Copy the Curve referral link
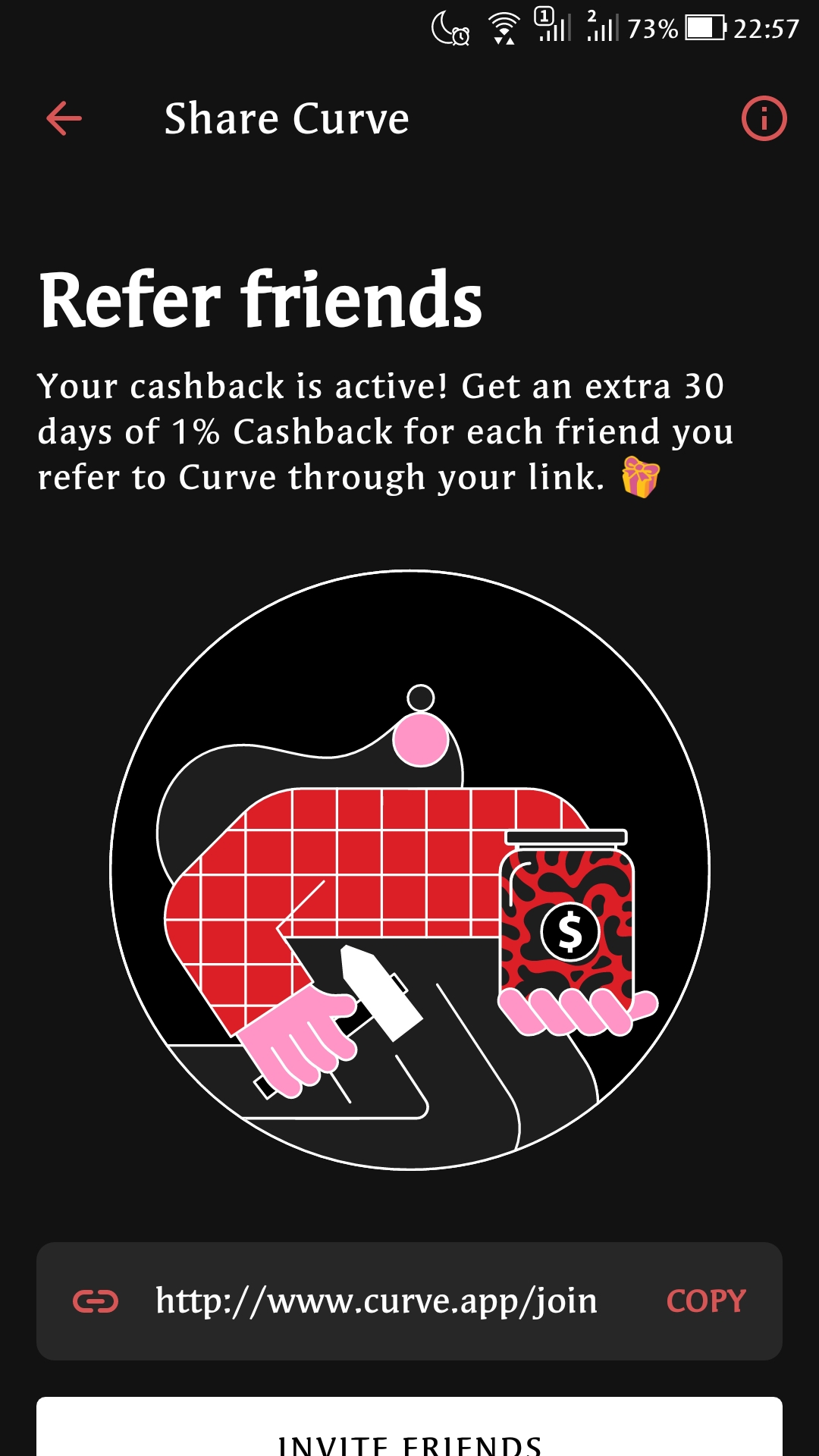The width and height of the screenshot is (819, 1456). tap(705, 1301)
